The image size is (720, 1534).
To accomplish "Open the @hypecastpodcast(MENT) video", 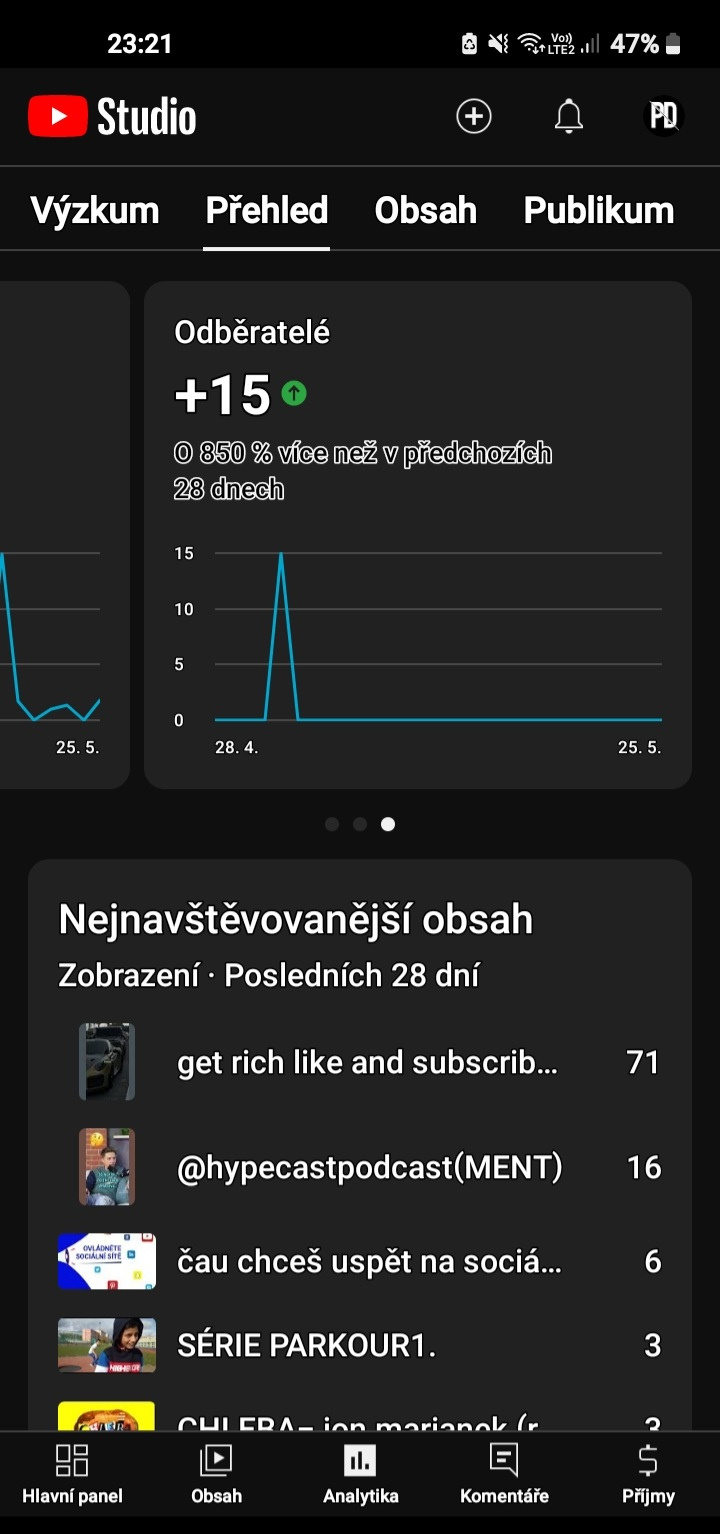I will point(369,1167).
